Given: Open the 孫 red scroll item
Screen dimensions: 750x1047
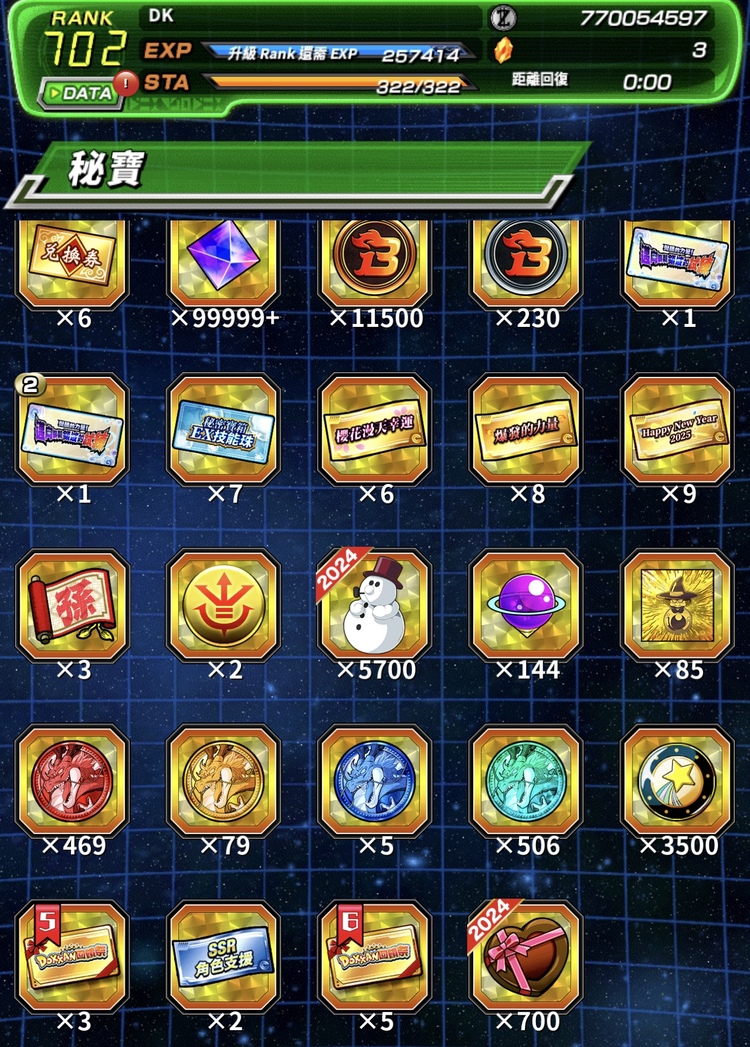Looking at the screenshot, I should click(72, 606).
